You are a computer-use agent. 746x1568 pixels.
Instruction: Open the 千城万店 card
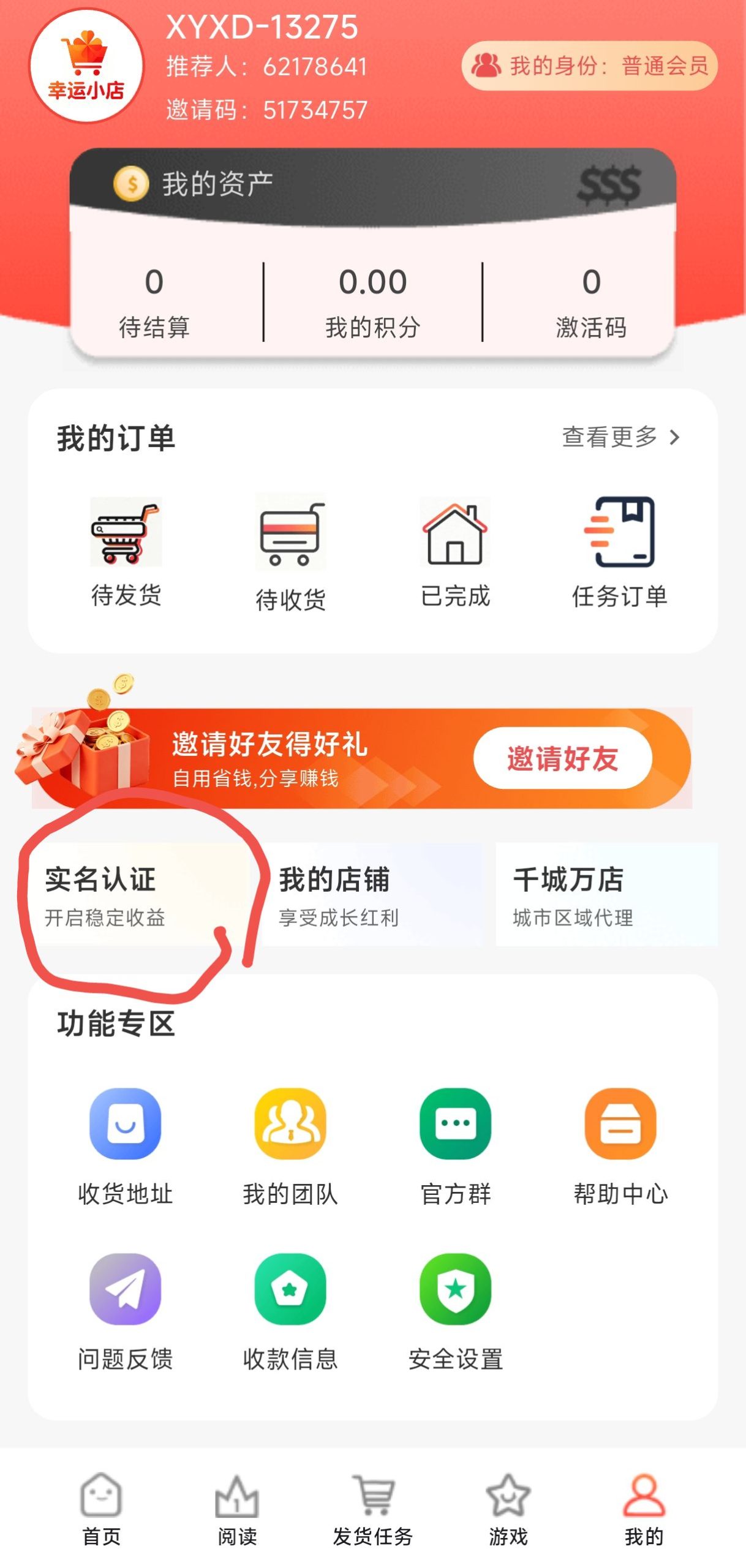[x=605, y=894]
